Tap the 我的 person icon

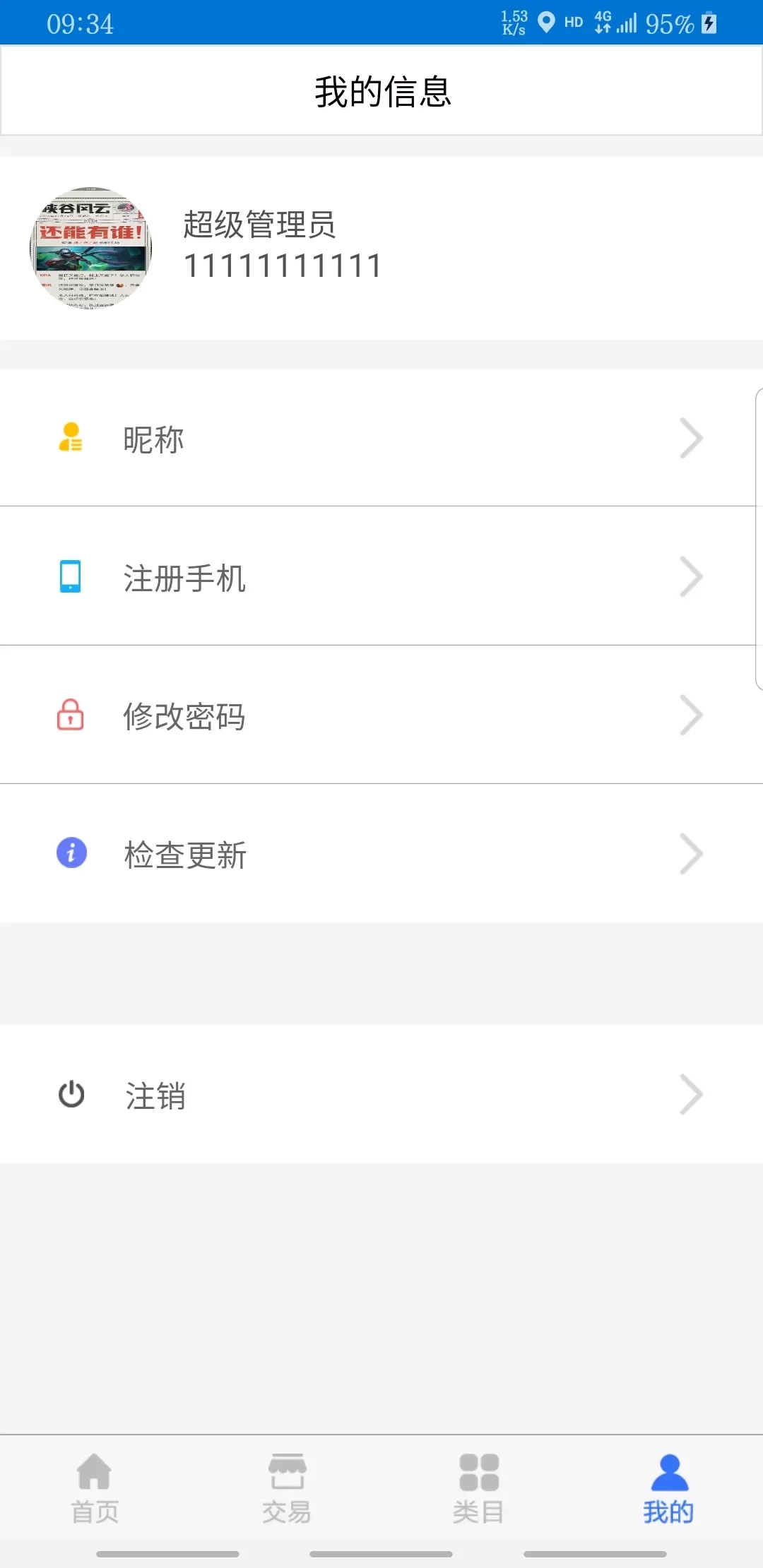click(x=668, y=1473)
